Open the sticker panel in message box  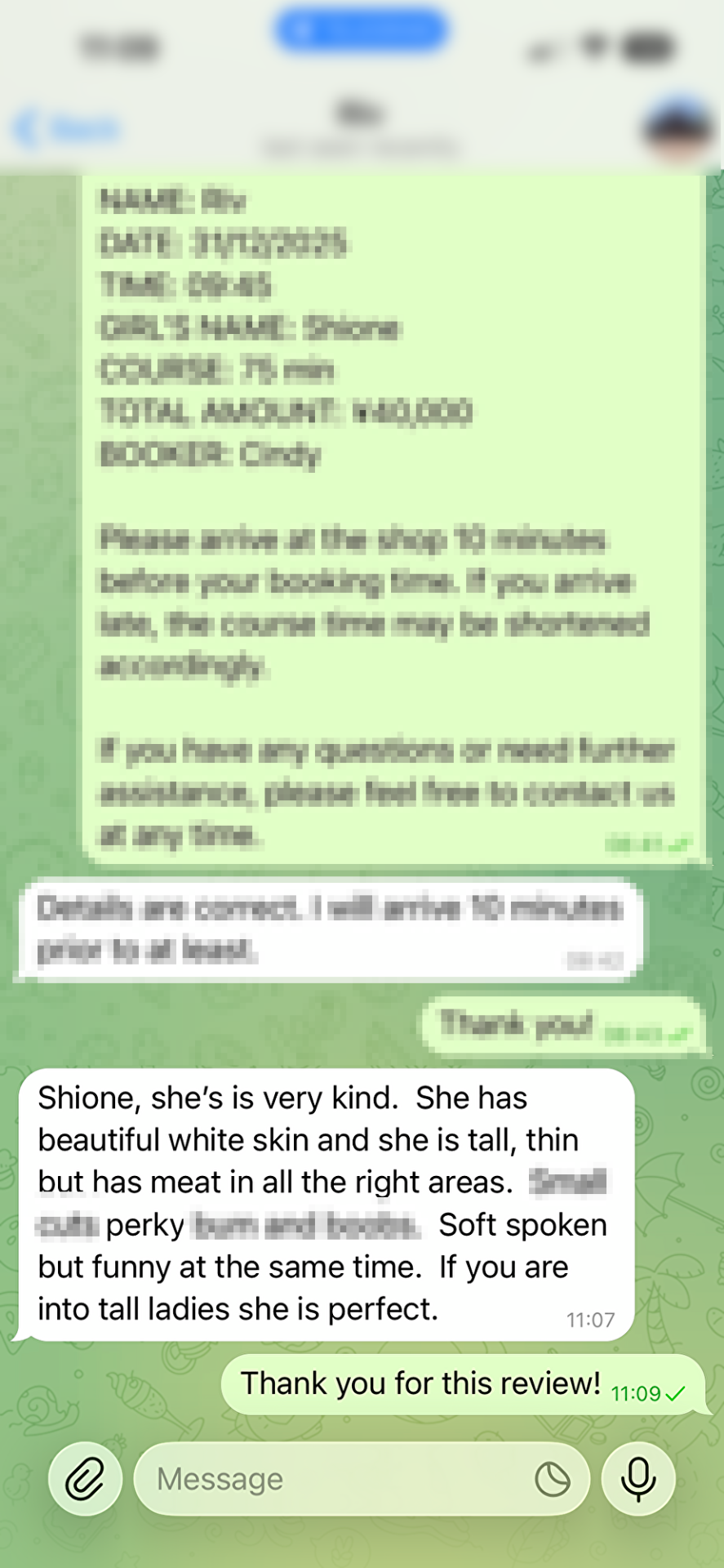pyautogui.click(x=553, y=1479)
